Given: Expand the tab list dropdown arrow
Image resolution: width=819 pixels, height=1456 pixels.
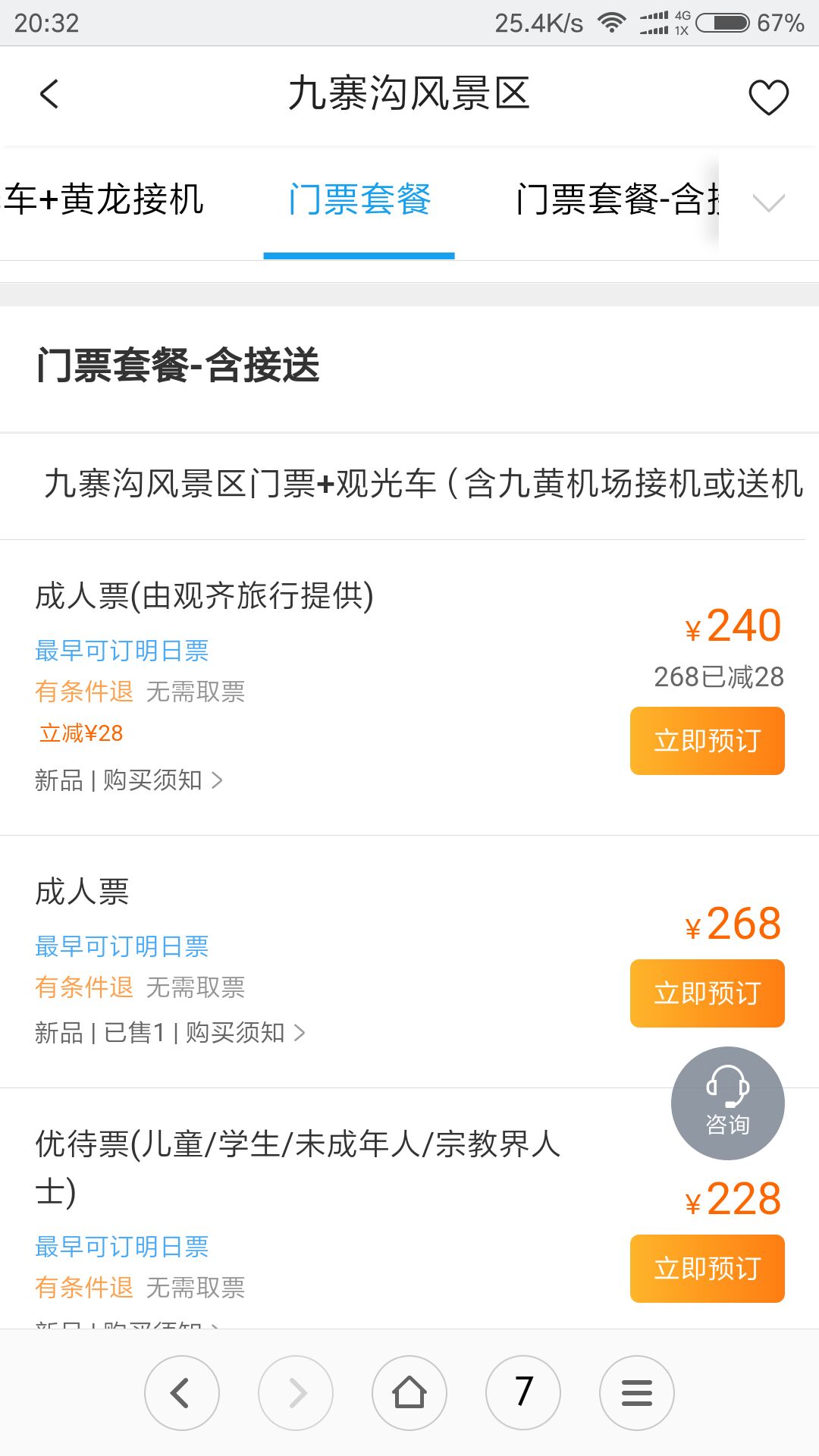Looking at the screenshot, I should tap(768, 202).
